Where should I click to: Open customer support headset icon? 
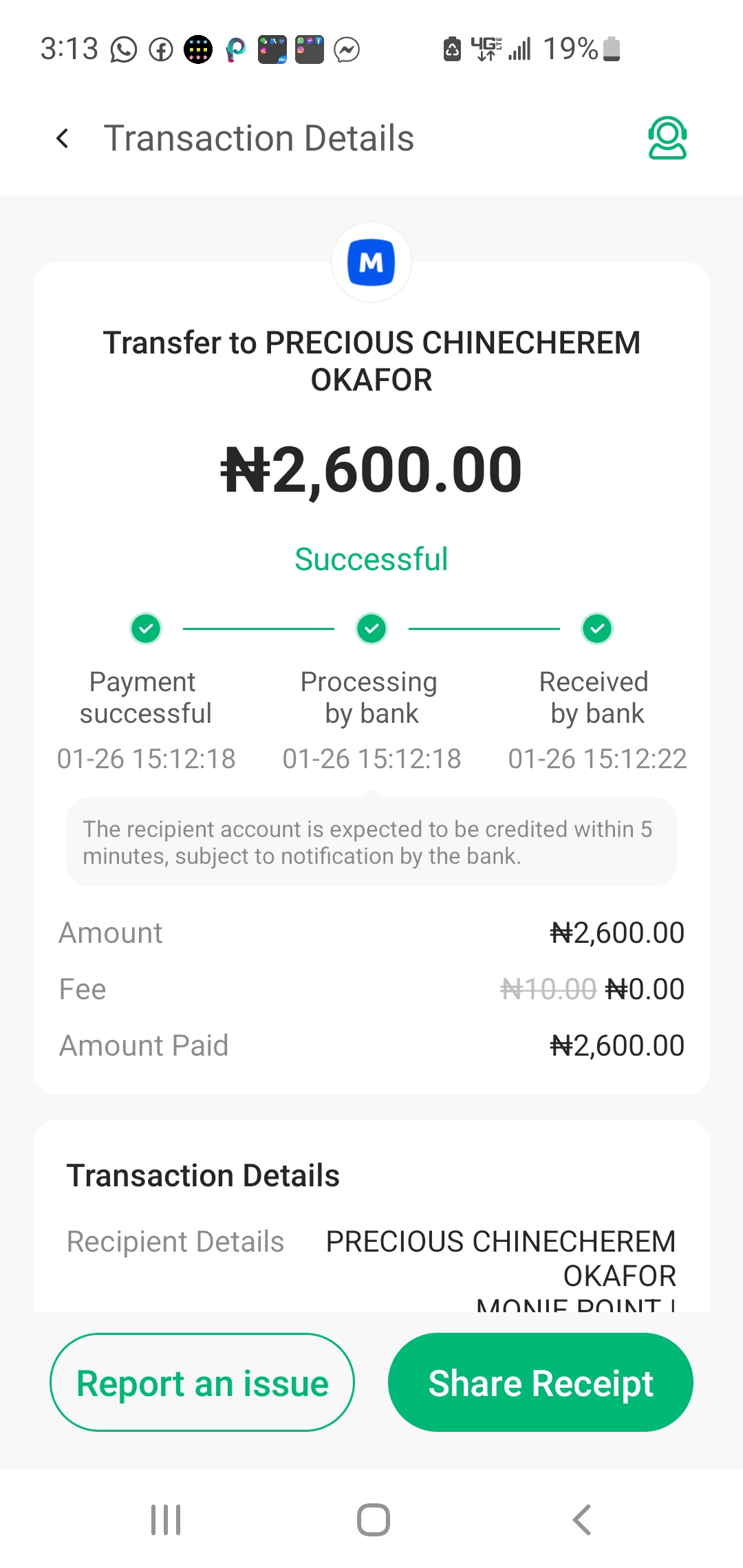coord(667,138)
